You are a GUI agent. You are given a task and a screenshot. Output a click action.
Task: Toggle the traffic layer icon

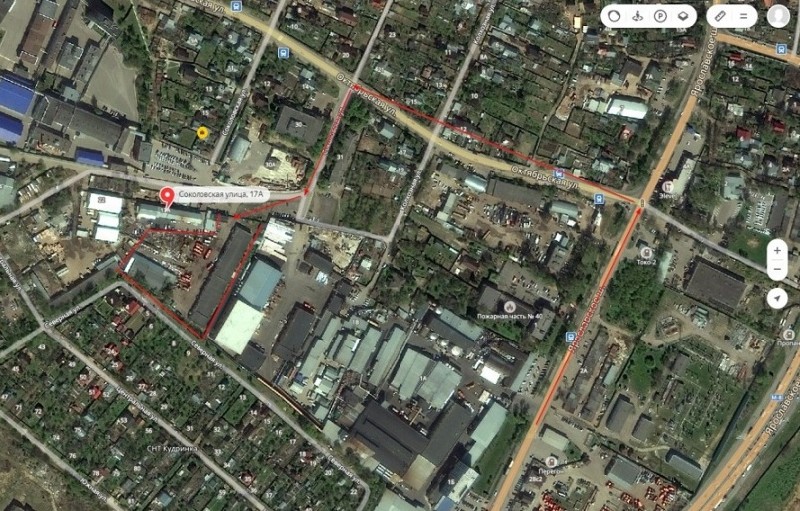click(615, 16)
